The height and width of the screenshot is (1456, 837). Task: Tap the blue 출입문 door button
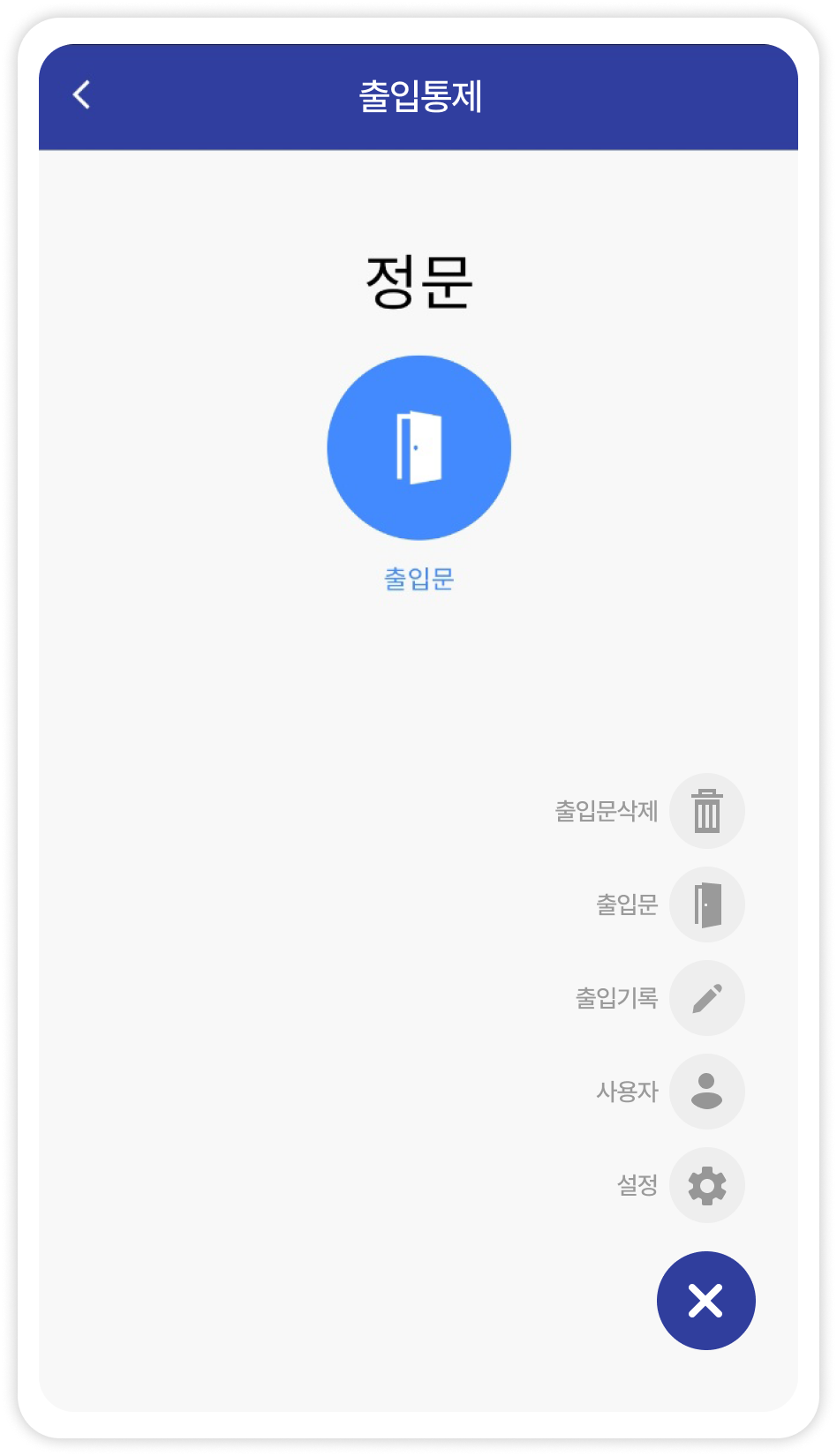(x=419, y=447)
